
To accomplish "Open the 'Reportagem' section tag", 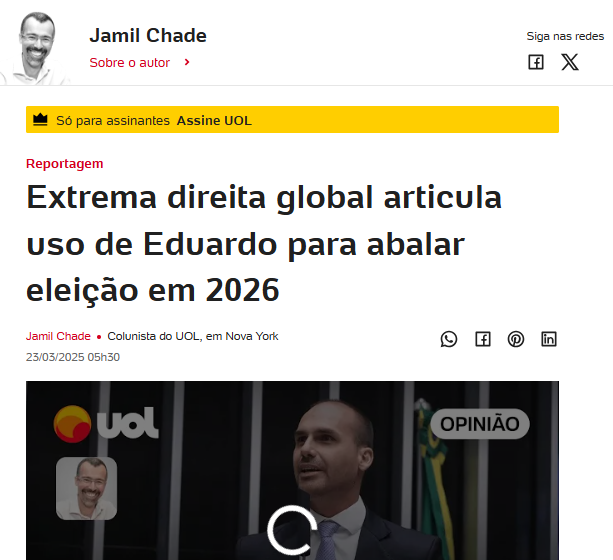I will pyautogui.click(x=64, y=163).
